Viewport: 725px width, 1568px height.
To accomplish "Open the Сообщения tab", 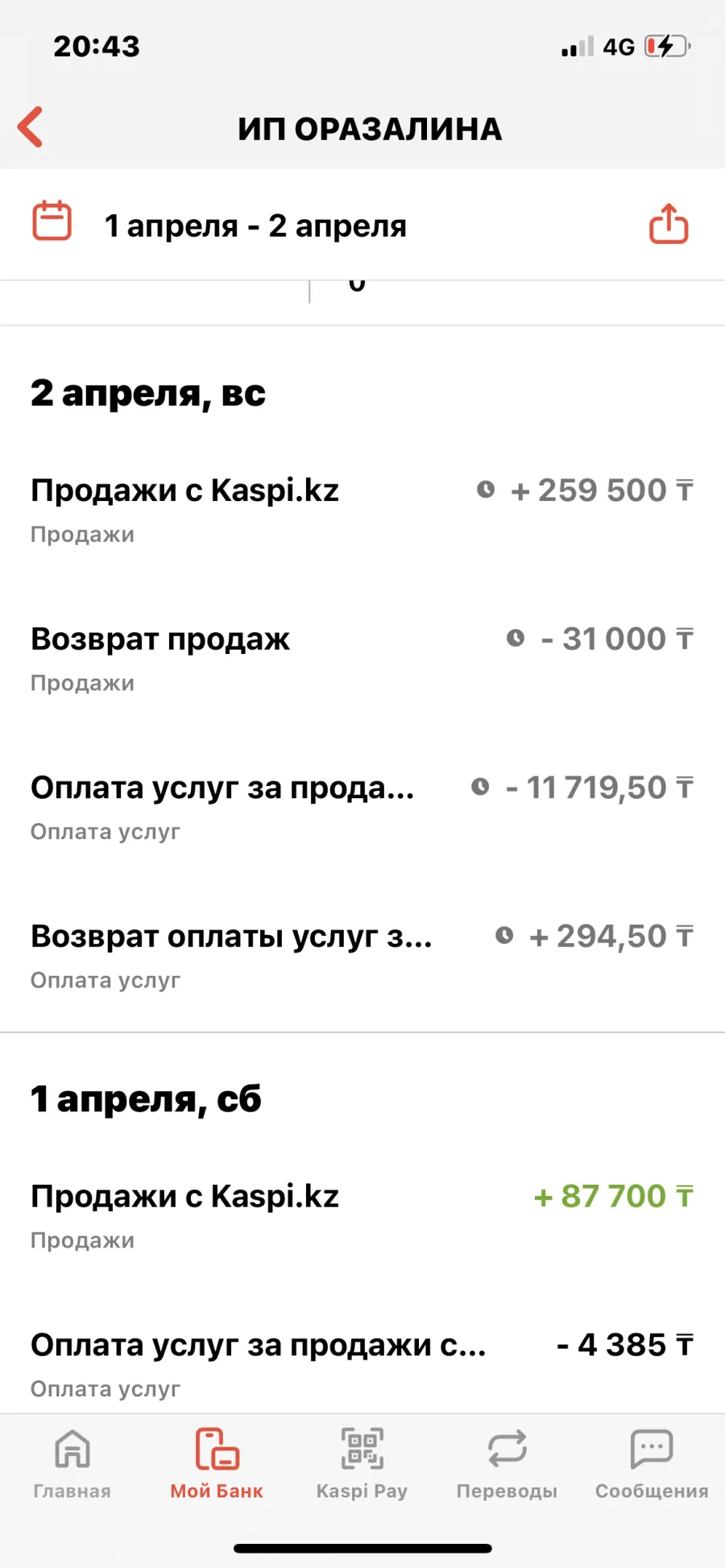I will pos(652,1463).
